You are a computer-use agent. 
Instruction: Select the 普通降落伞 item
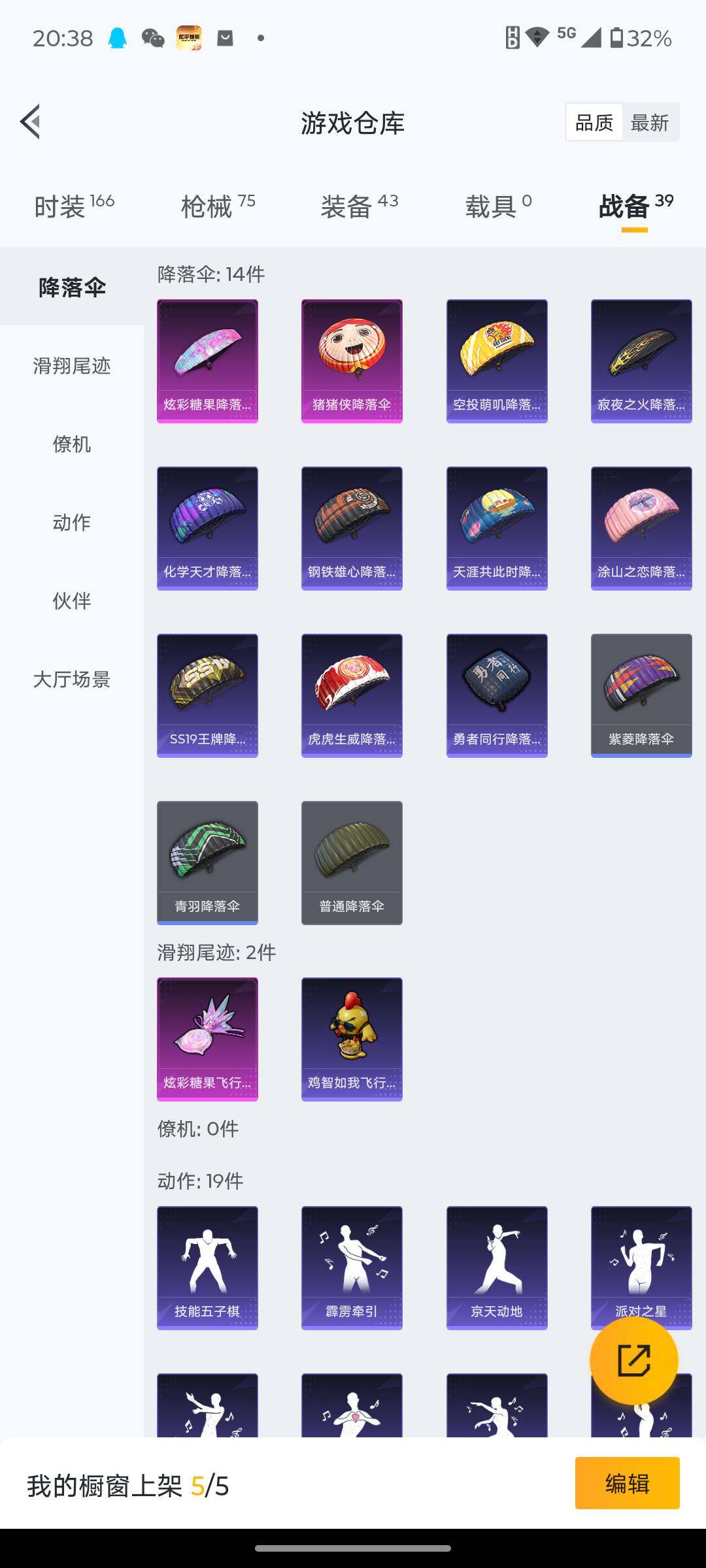pyautogui.click(x=352, y=862)
